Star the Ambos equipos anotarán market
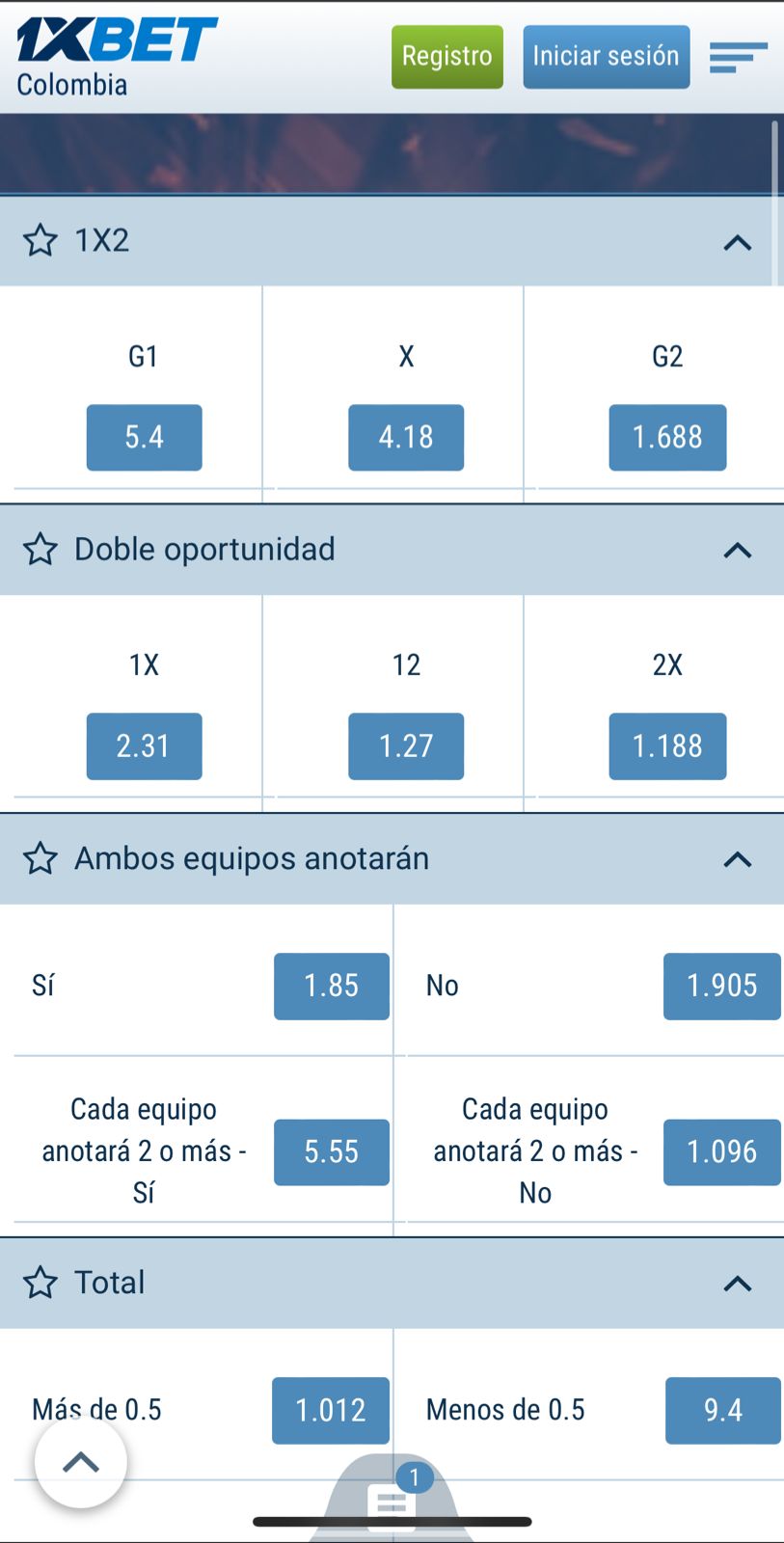Image resolution: width=784 pixels, height=1543 pixels. tap(41, 858)
